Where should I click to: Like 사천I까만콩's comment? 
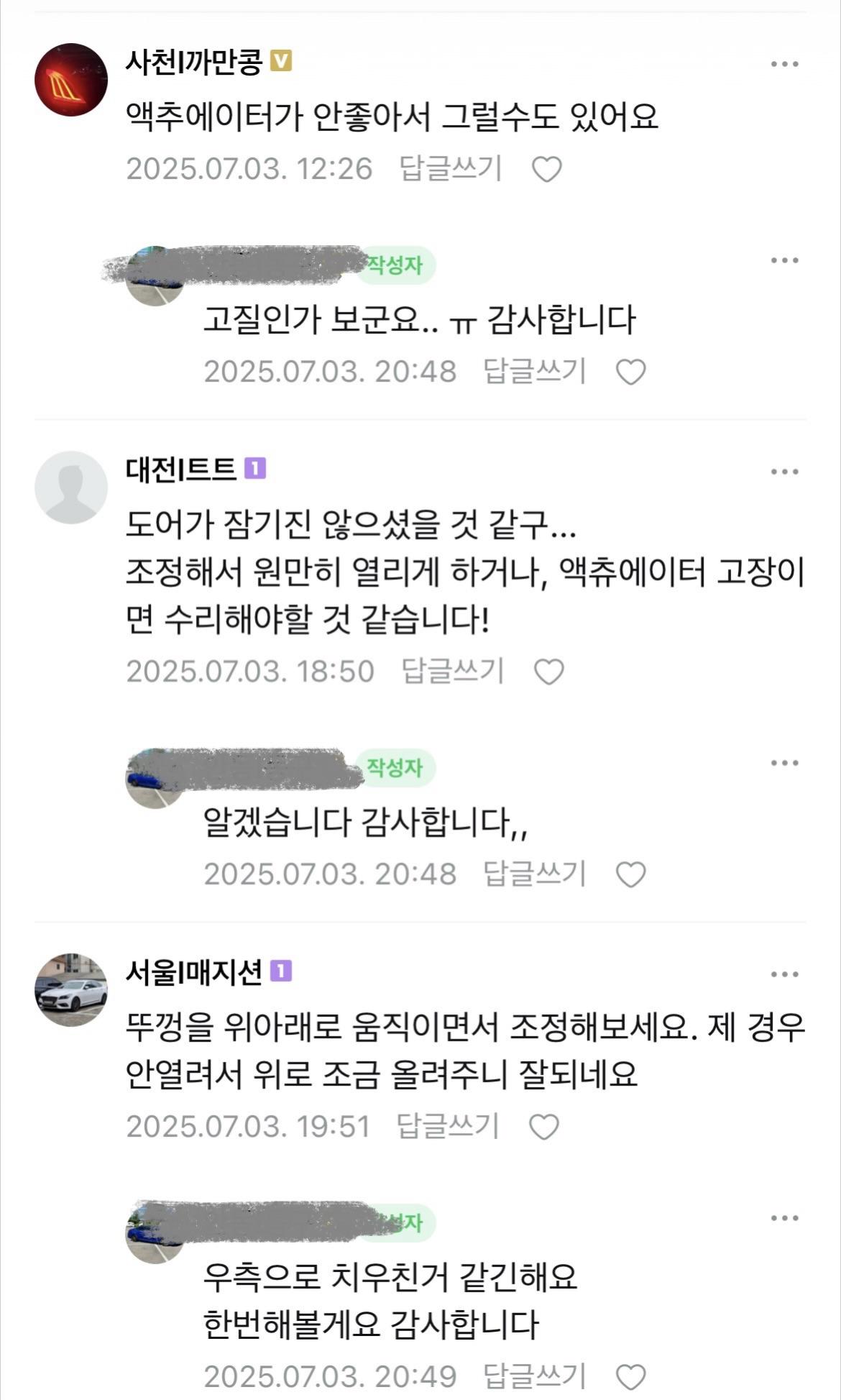click(x=546, y=170)
